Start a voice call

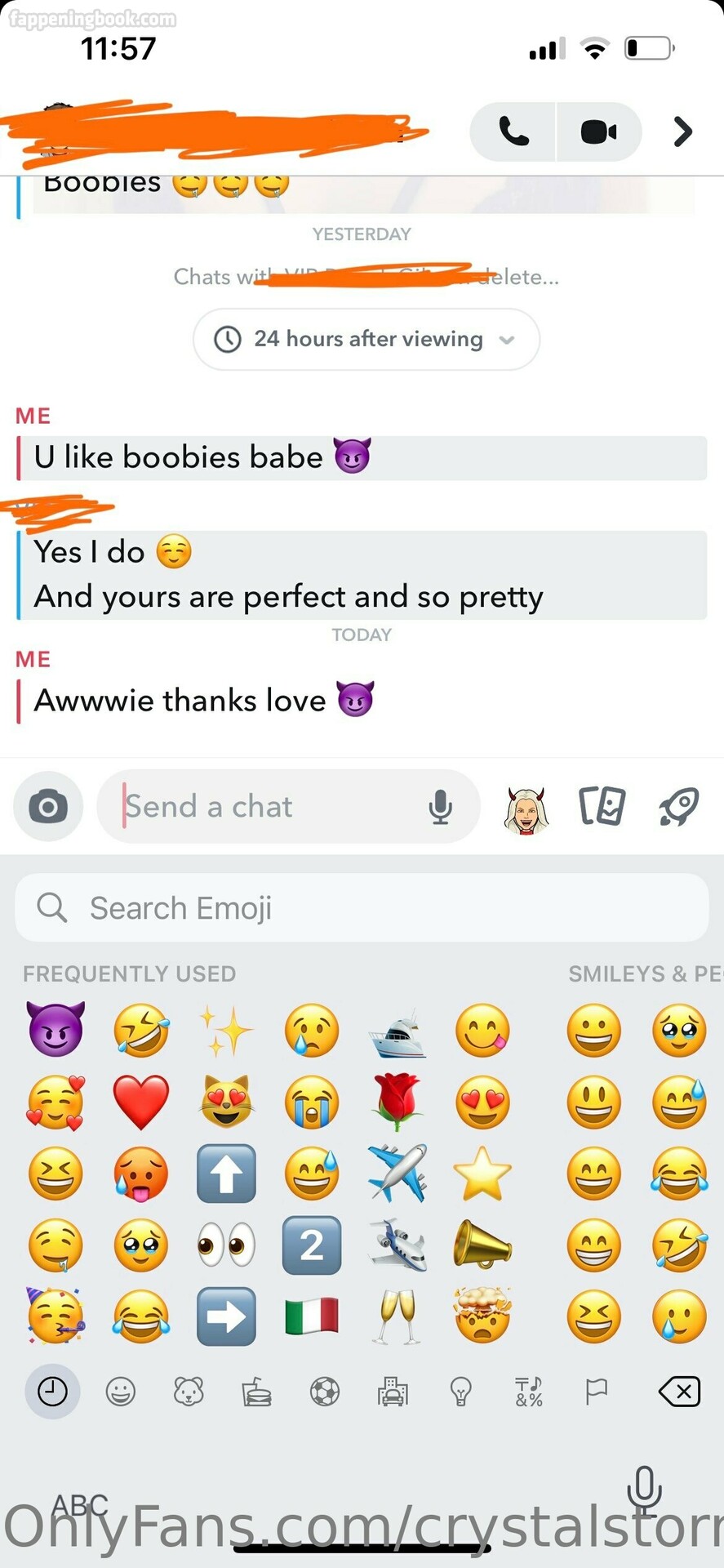pyautogui.click(x=513, y=131)
